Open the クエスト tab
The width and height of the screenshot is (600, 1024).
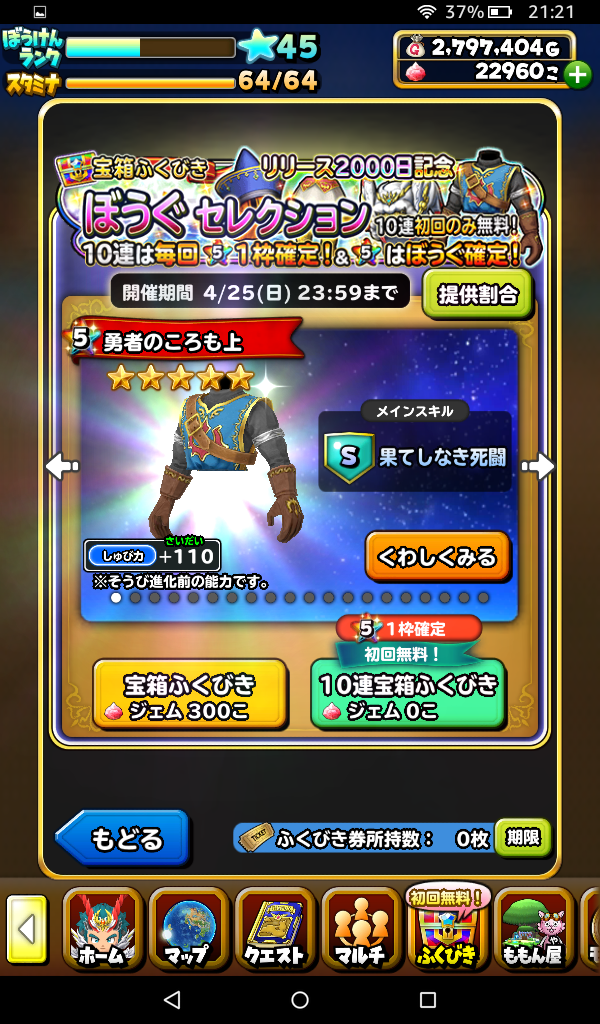275,930
